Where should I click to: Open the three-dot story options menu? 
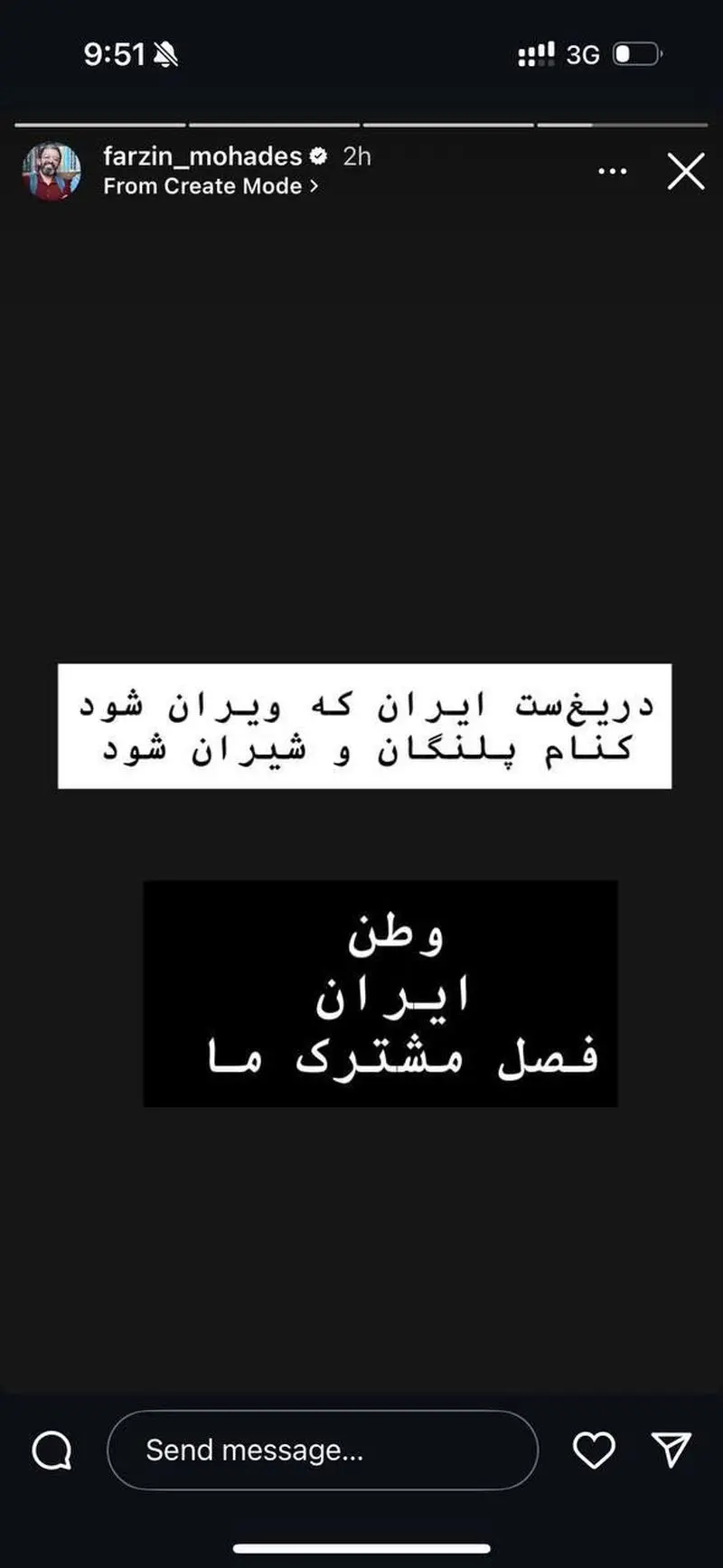[x=612, y=171]
